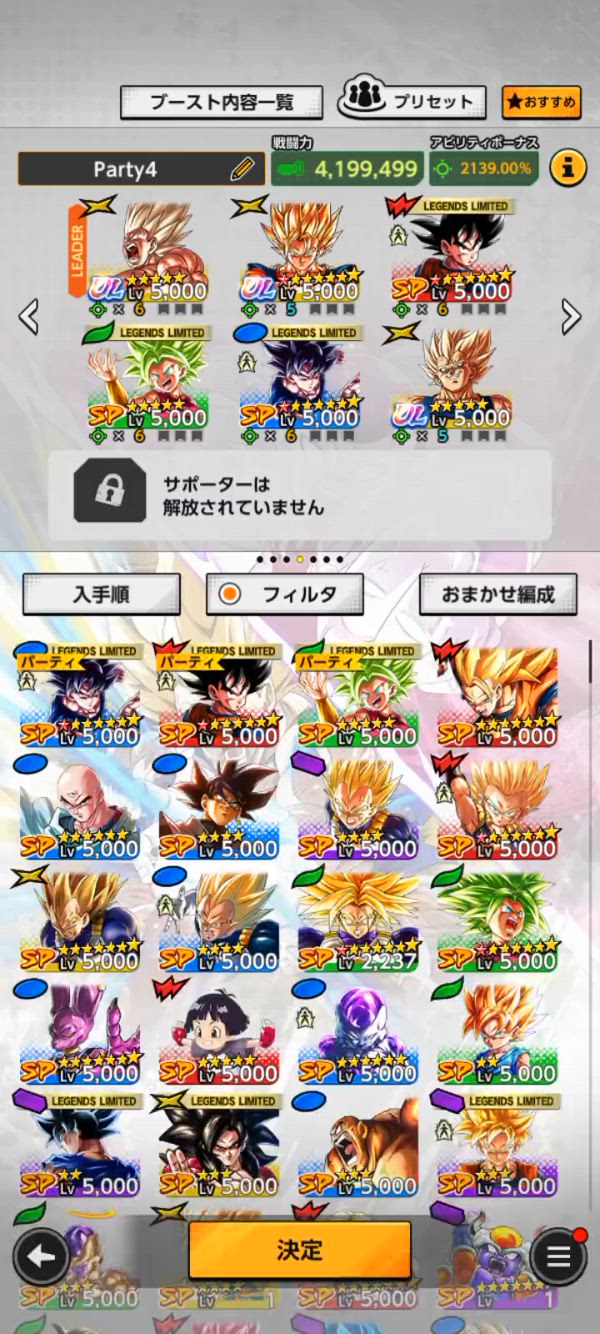The height and width of the screenshot is (1334, 600).
Task: Auto-build party with おまかせ編成
Action: tap(498, 594)
